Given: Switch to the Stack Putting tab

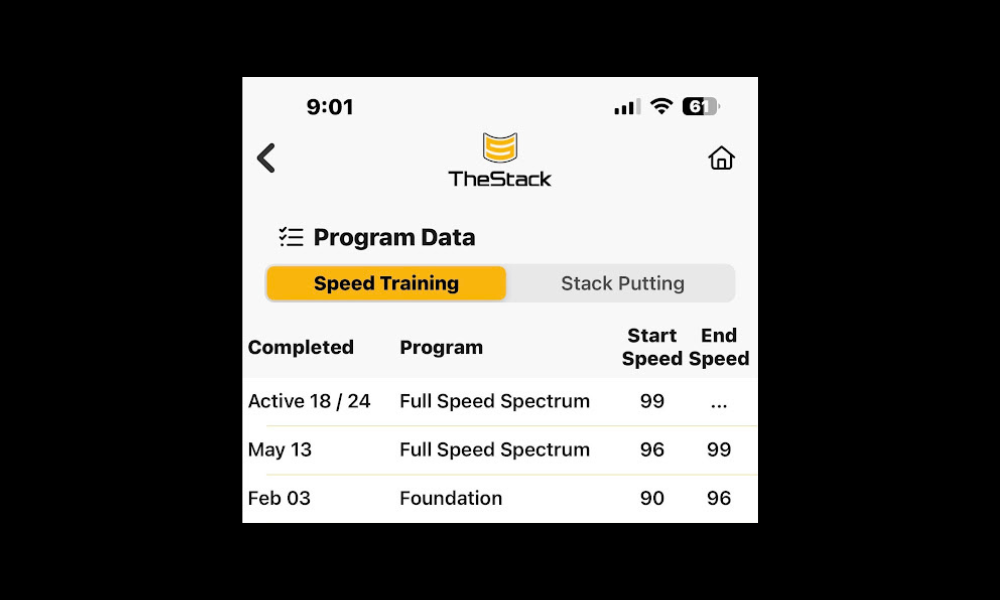Looking at the screenshot, I should [x=622, y=283].
